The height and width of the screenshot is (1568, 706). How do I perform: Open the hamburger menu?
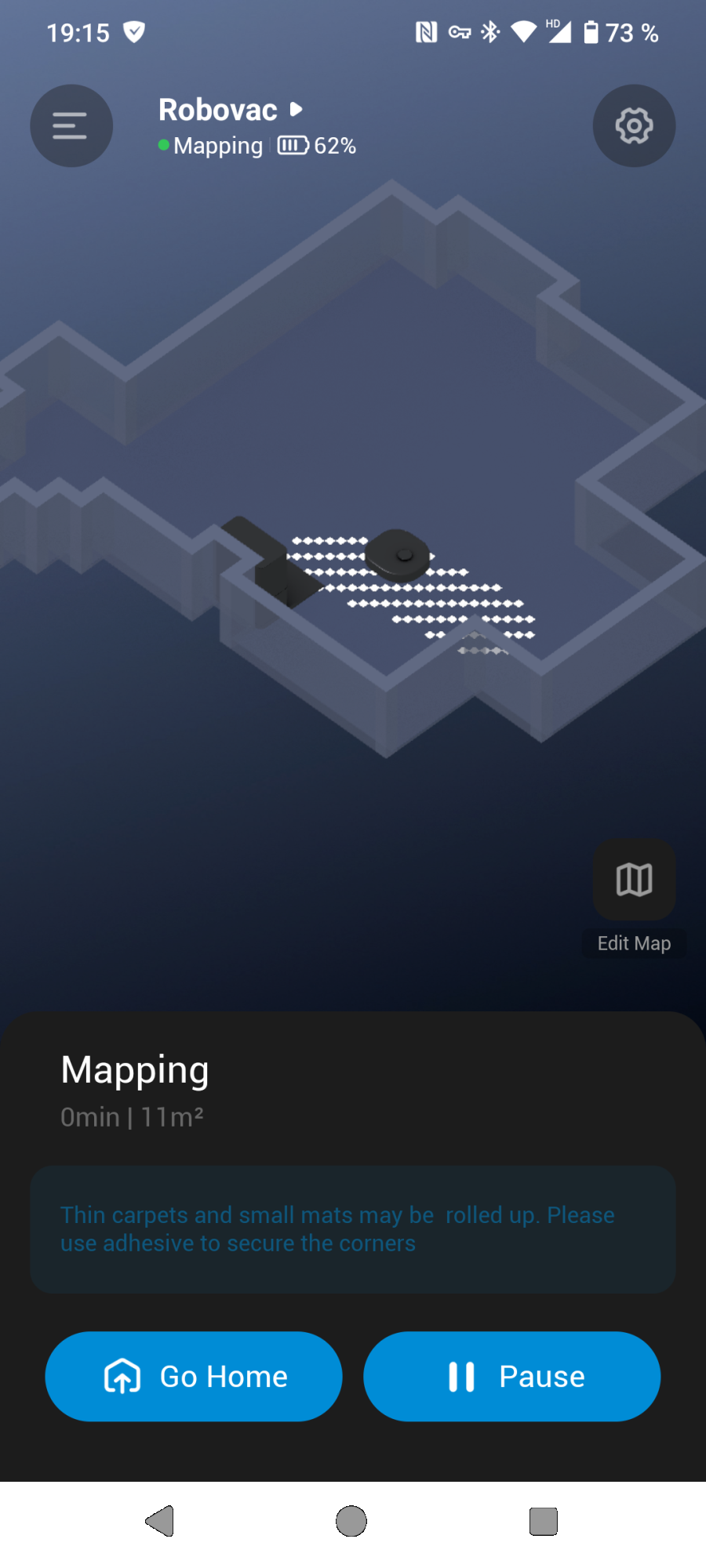71,125
